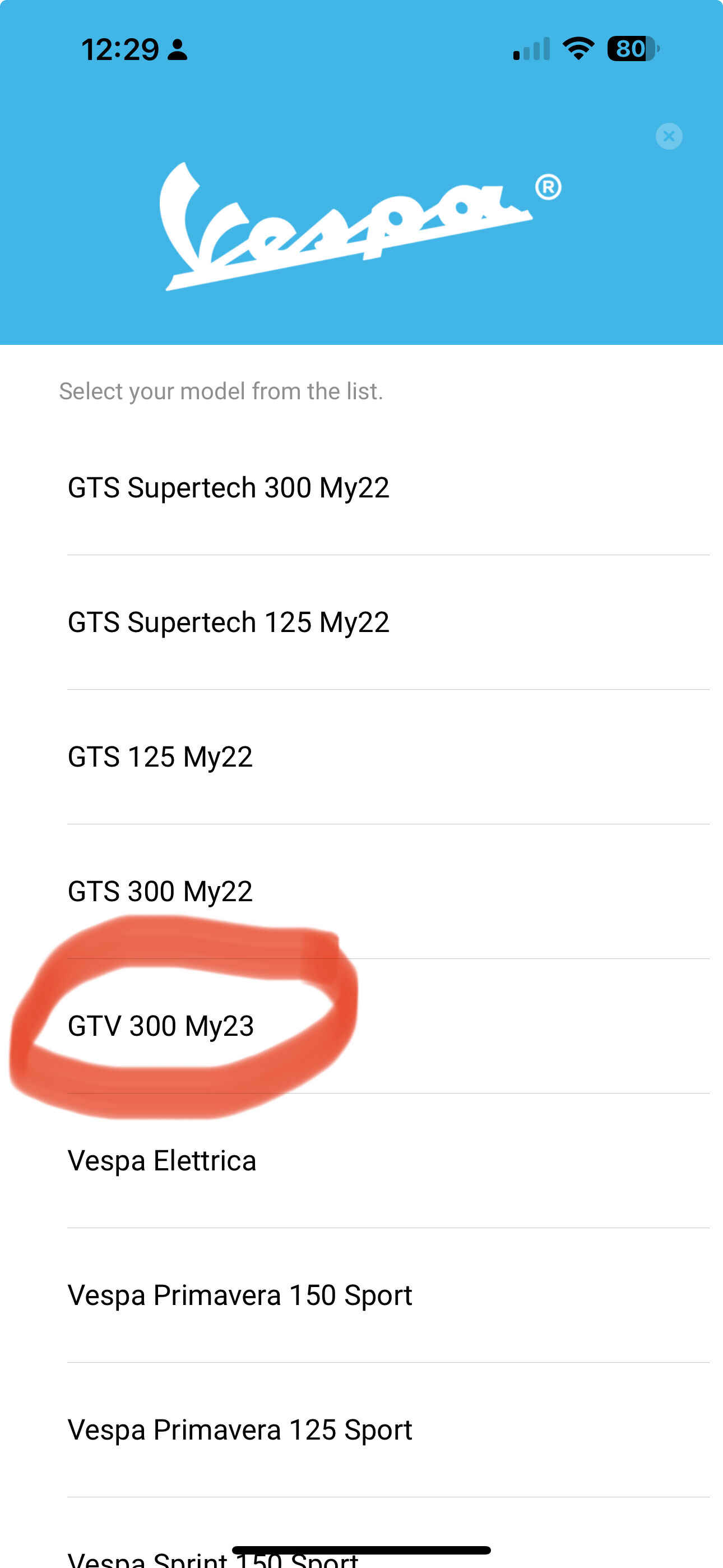Select GTS 300 My22 from the list
The image size is (723, 1568).
tap(160, 892)
